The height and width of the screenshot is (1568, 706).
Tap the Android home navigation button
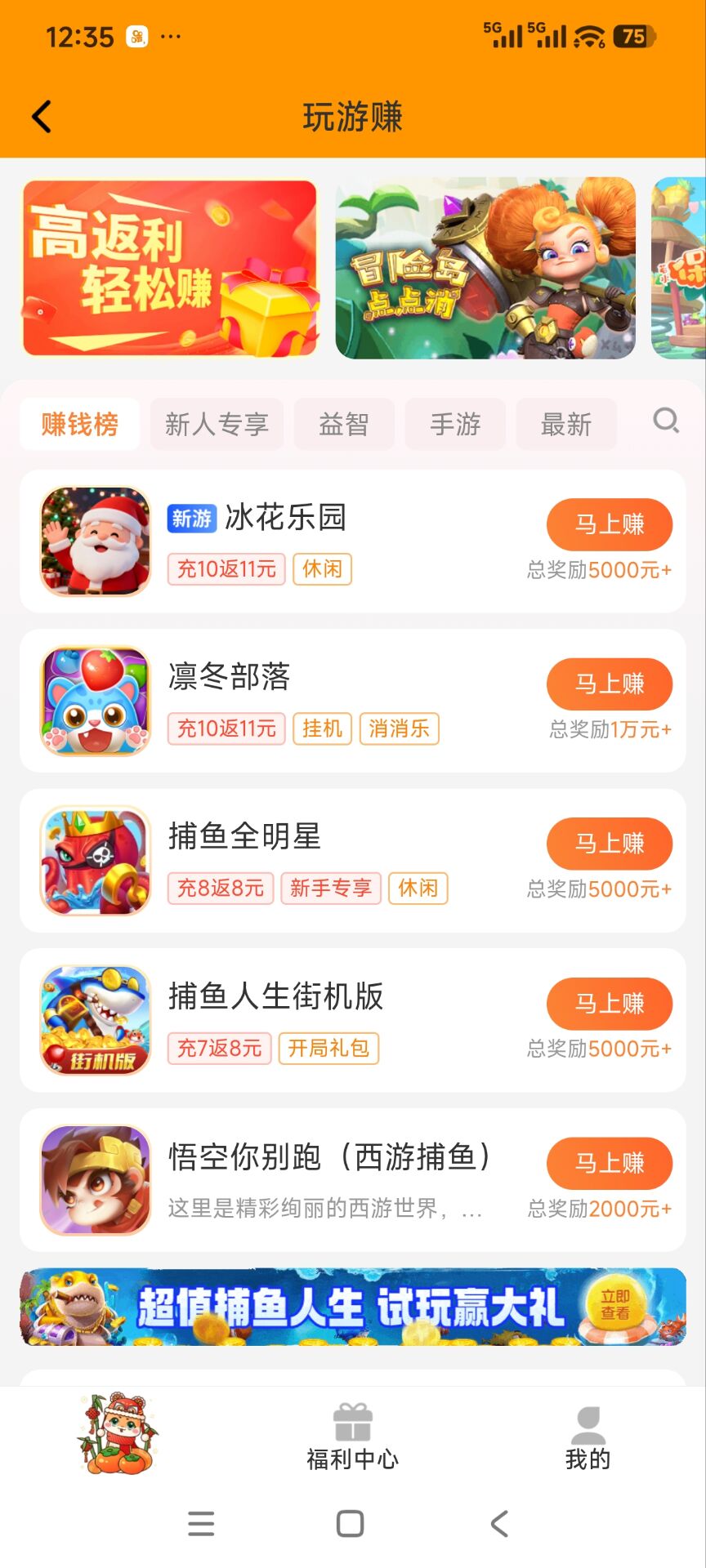tap(351, 1521)
